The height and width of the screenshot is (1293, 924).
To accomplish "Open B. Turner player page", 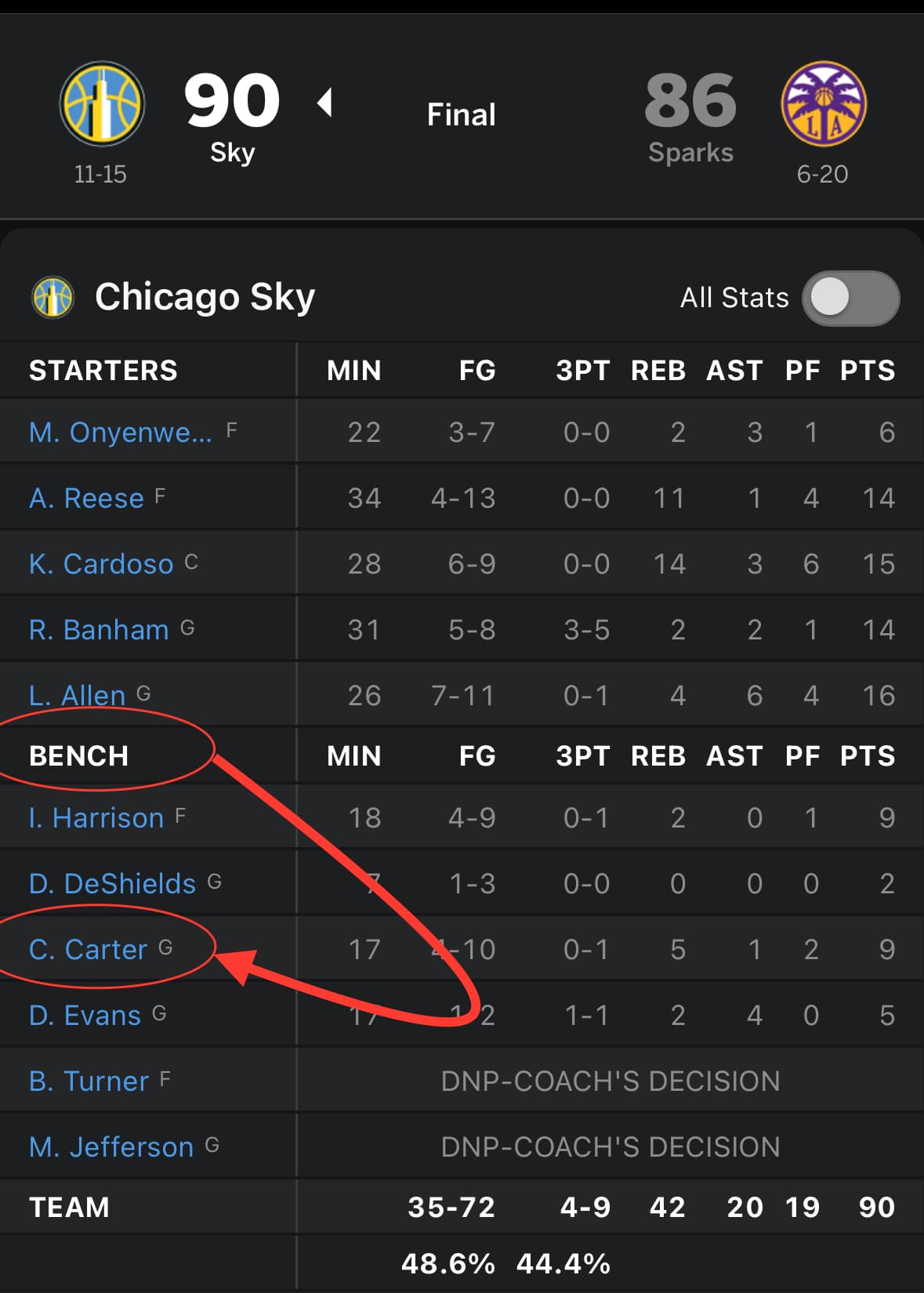I will click(89, 1081).
